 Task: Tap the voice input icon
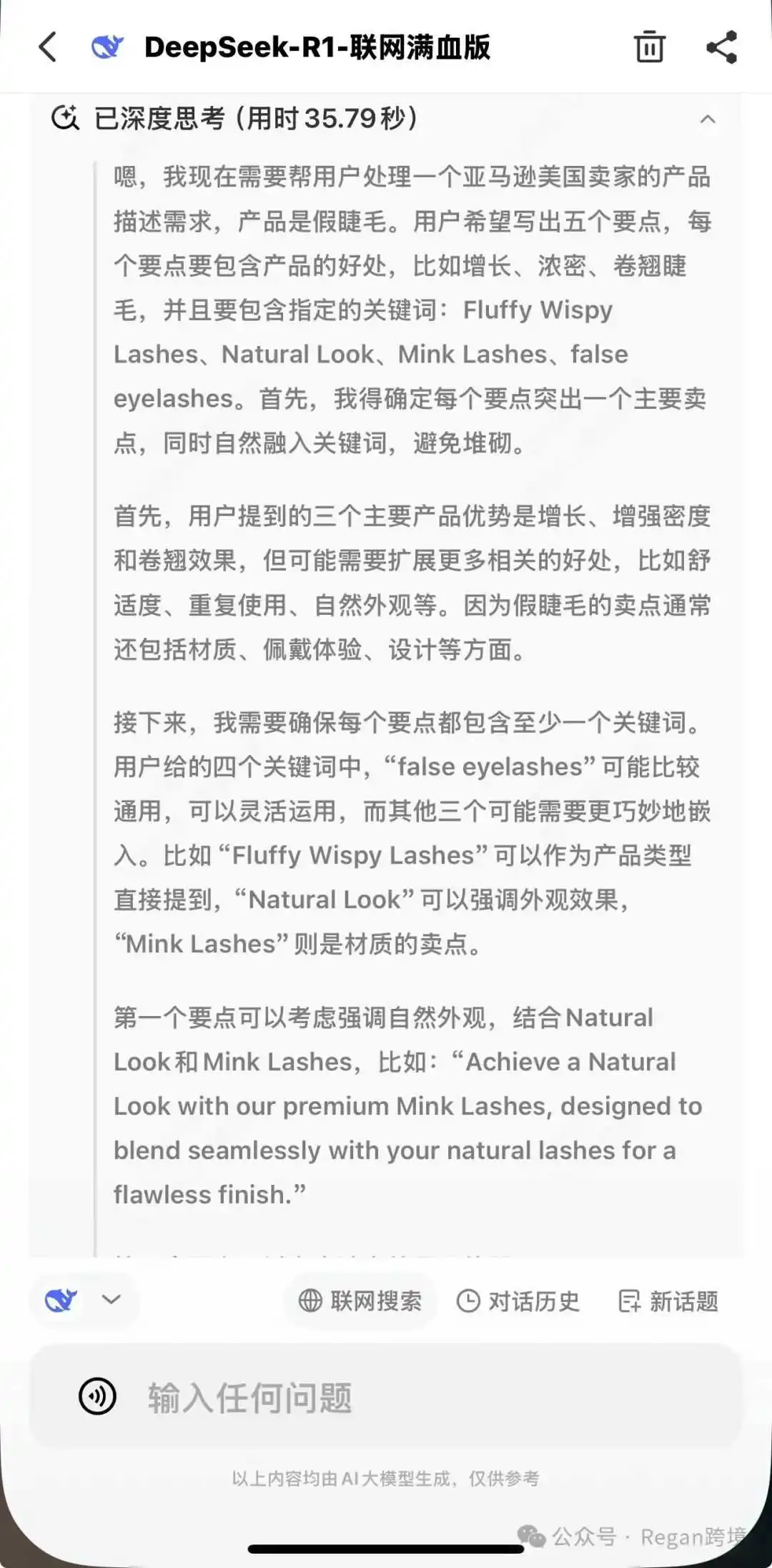point(97,1396)
